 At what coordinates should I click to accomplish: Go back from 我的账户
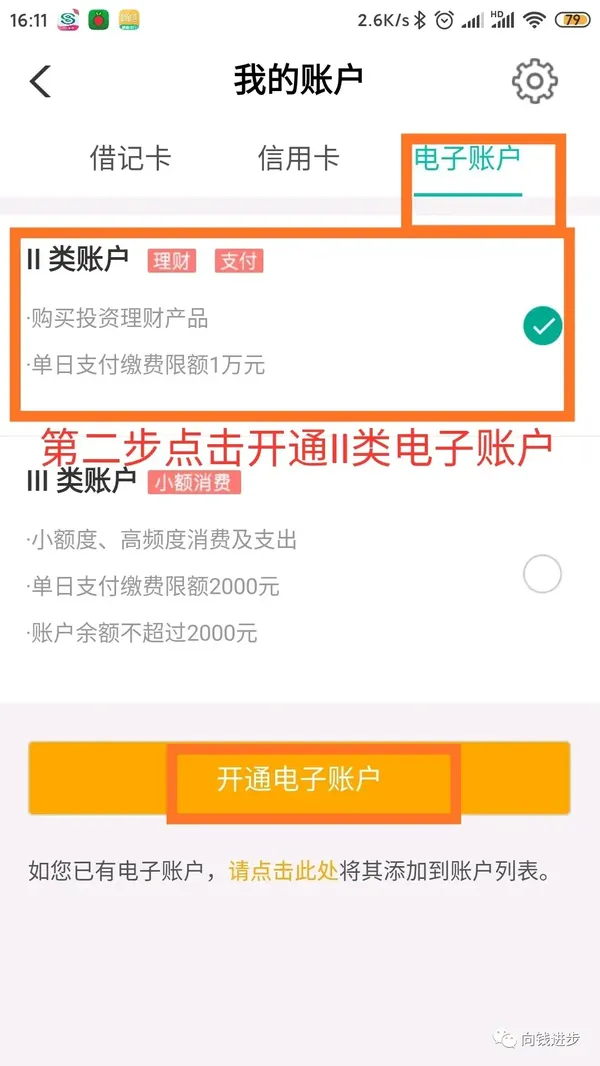pyautogui.click(x=40, y=82)
